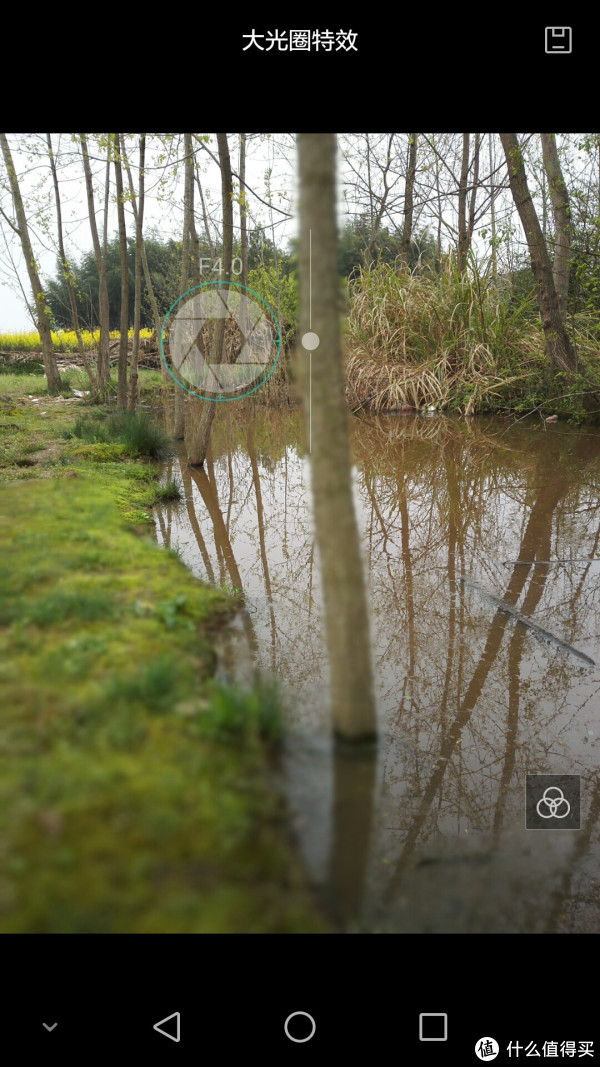Open the color filters button
The width and height of the screenshot is (600, 1067).
pos(553,802)
